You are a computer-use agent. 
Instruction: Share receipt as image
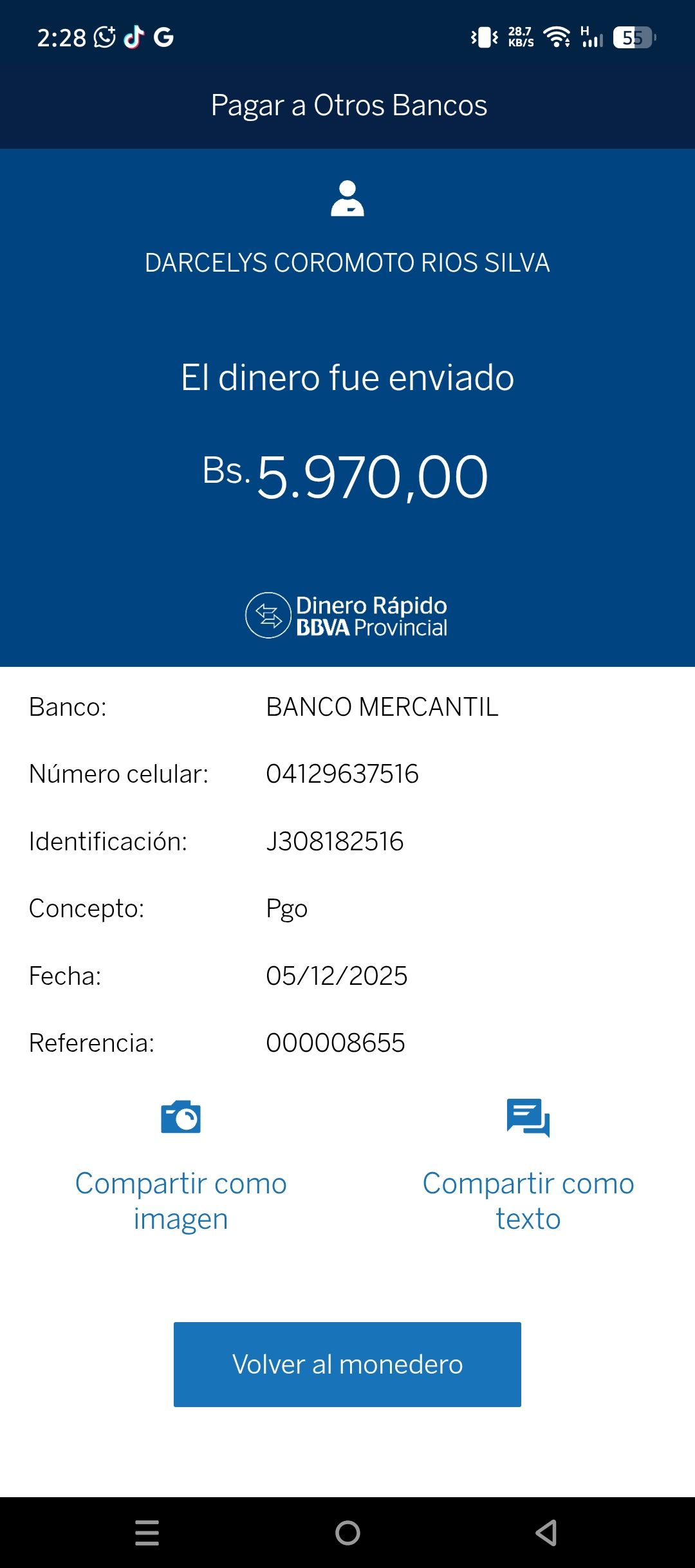point(181,1164)
